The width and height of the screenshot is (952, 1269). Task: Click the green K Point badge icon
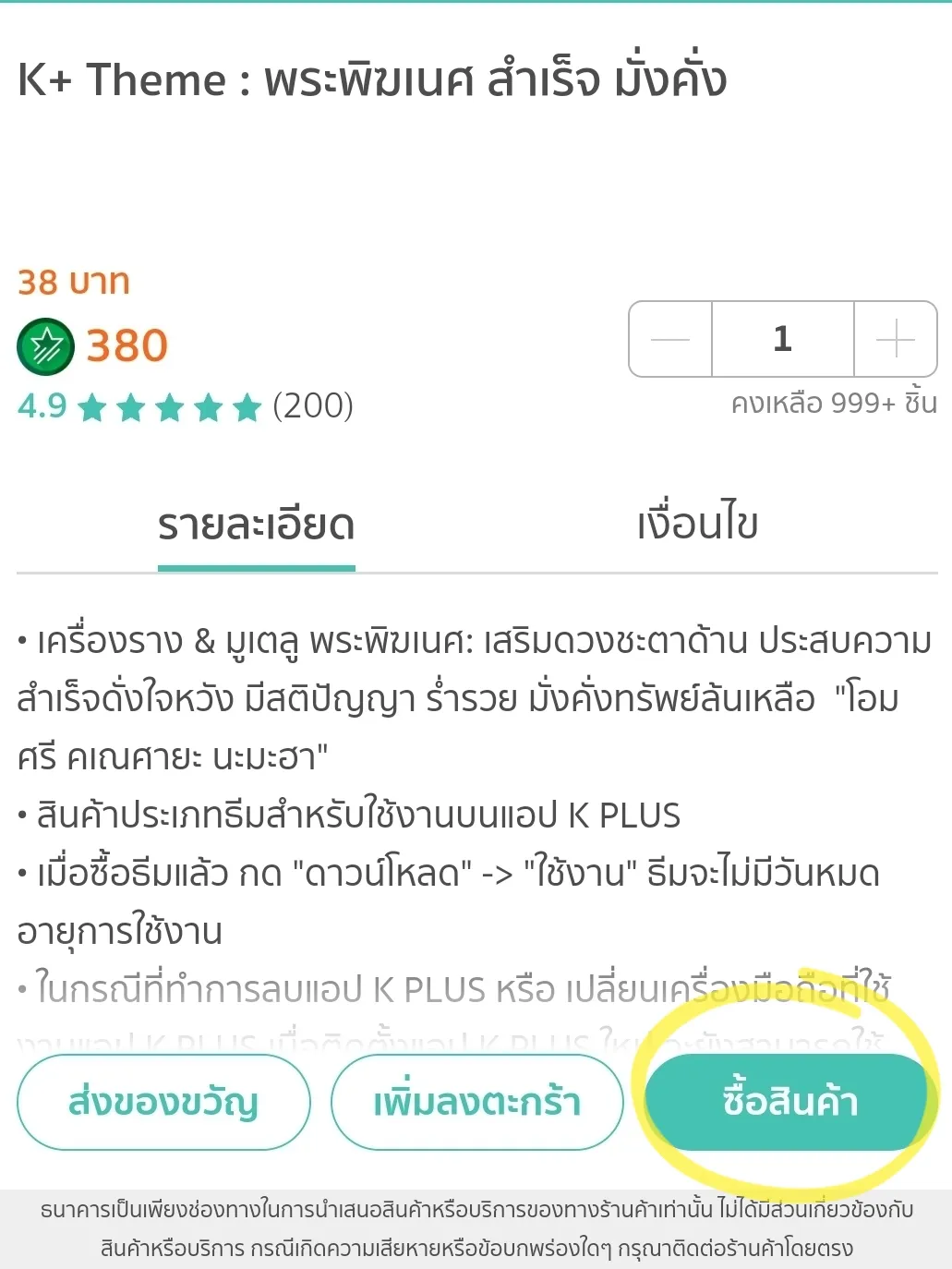(x=44, y=344)
